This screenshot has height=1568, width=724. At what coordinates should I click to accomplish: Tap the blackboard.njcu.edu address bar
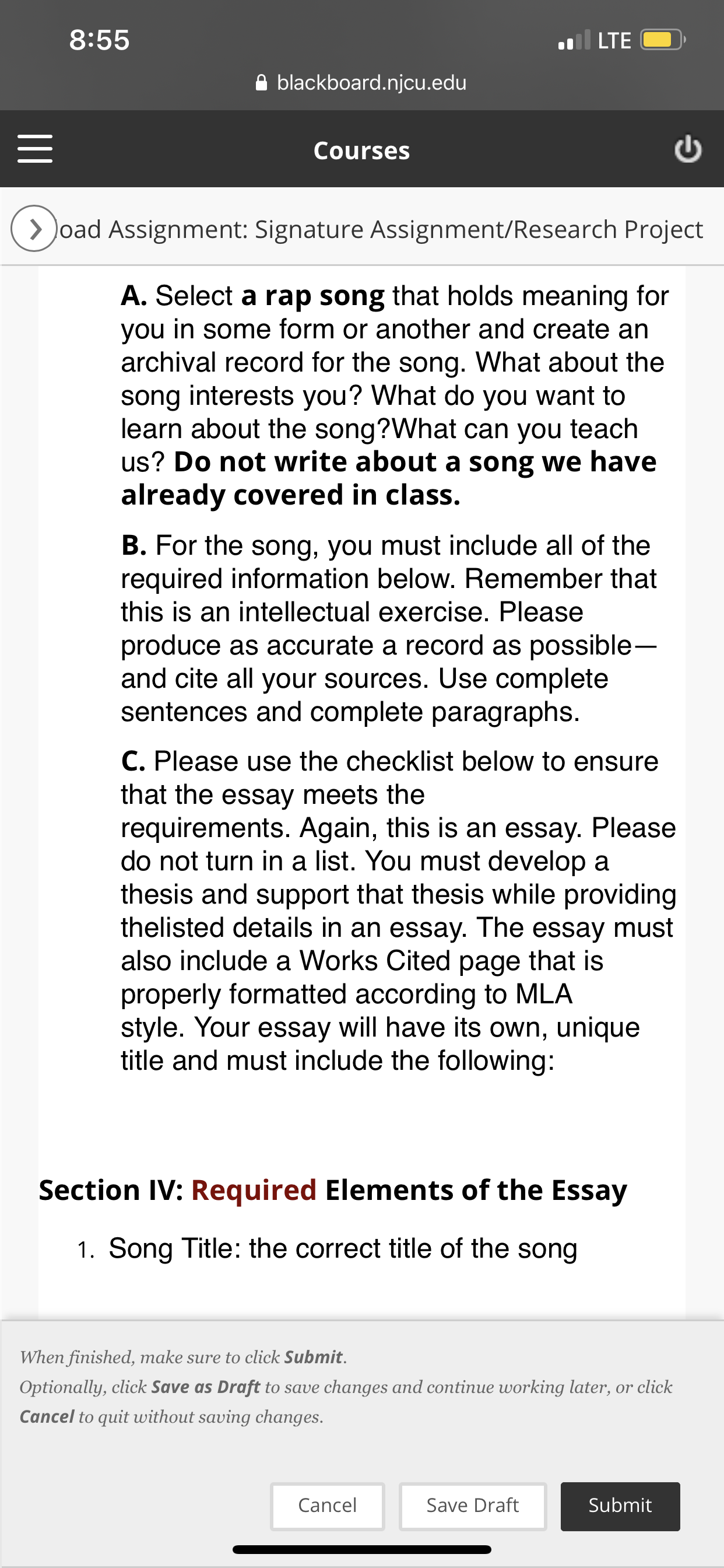coord(362,82)
